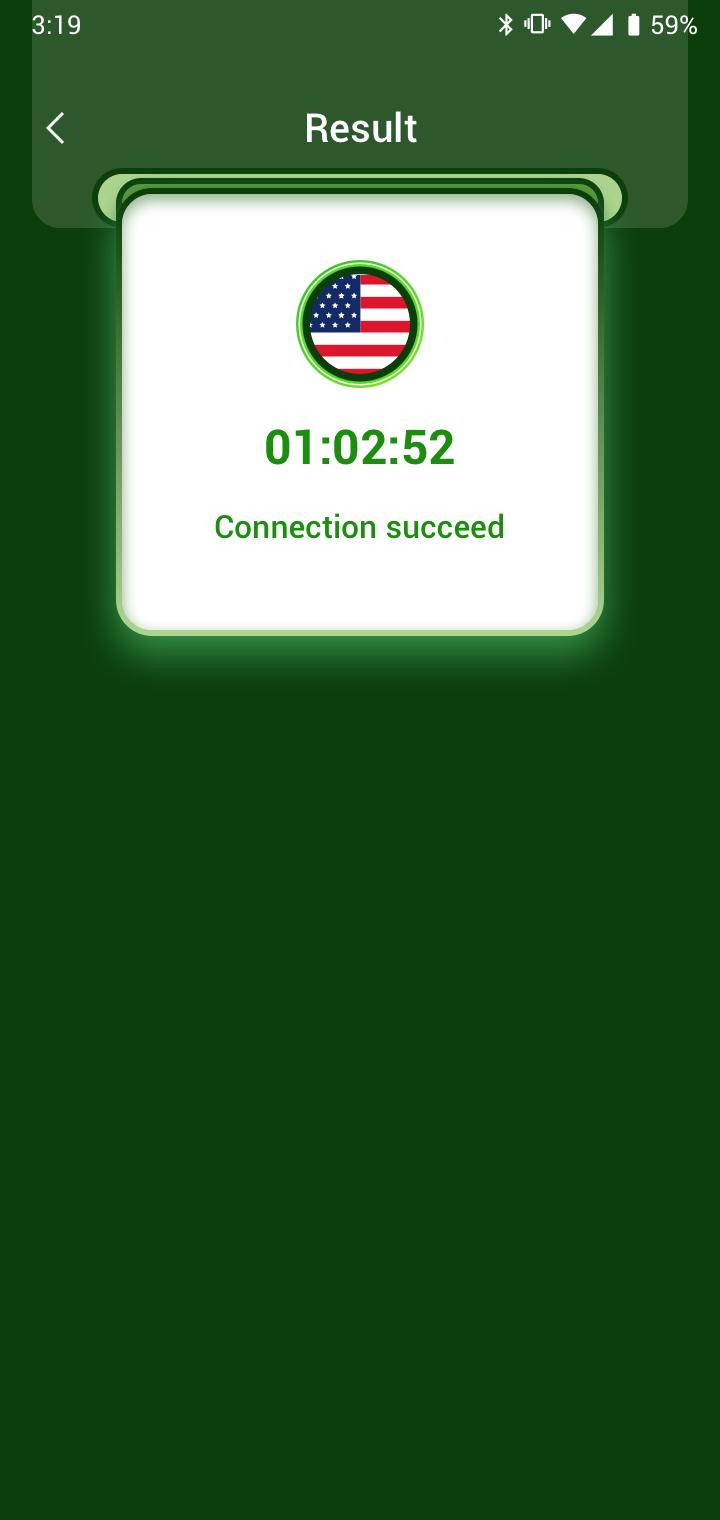This screenshot has width=720, height=1520.
Task: Go back from the Result screen
Action: click(x=56, y=128)
